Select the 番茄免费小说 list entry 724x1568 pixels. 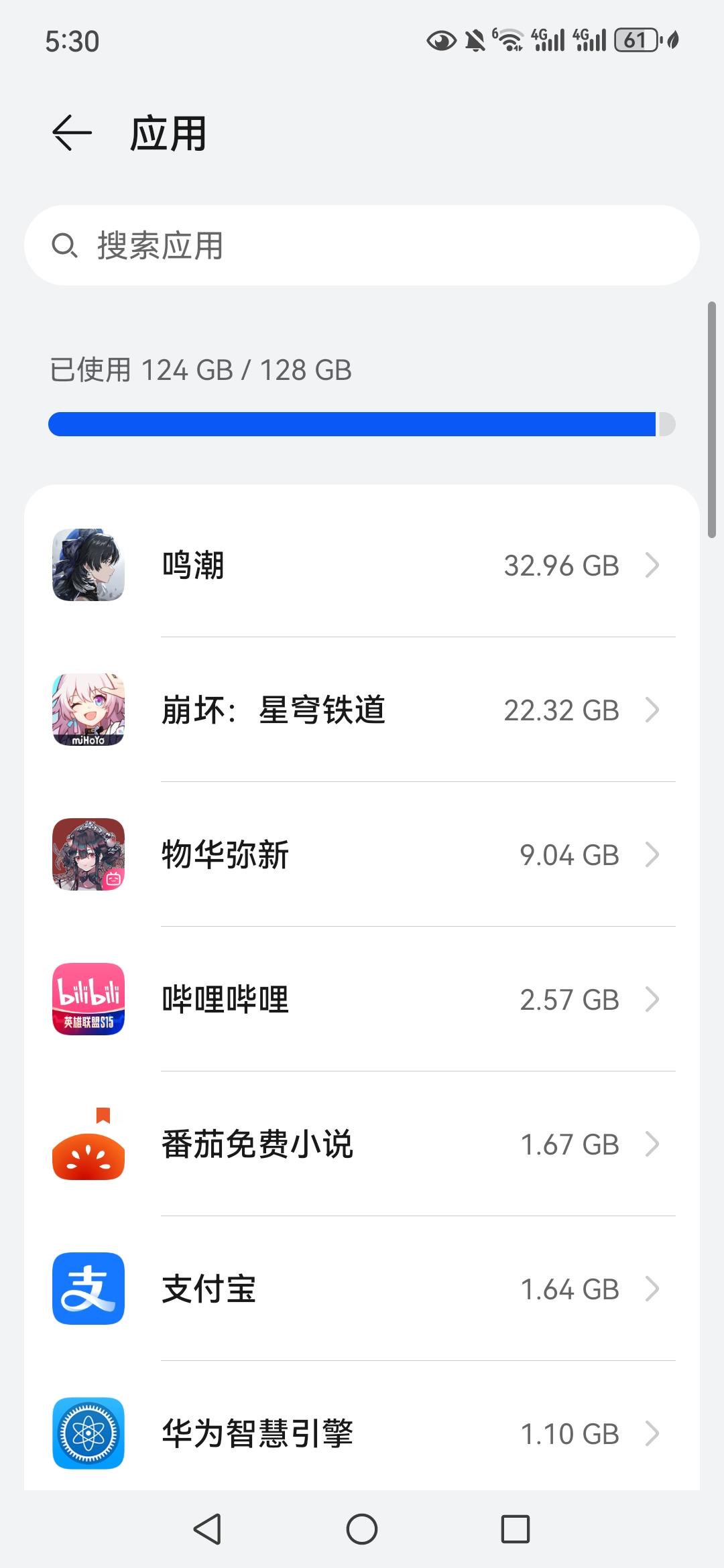(362, 1144)
